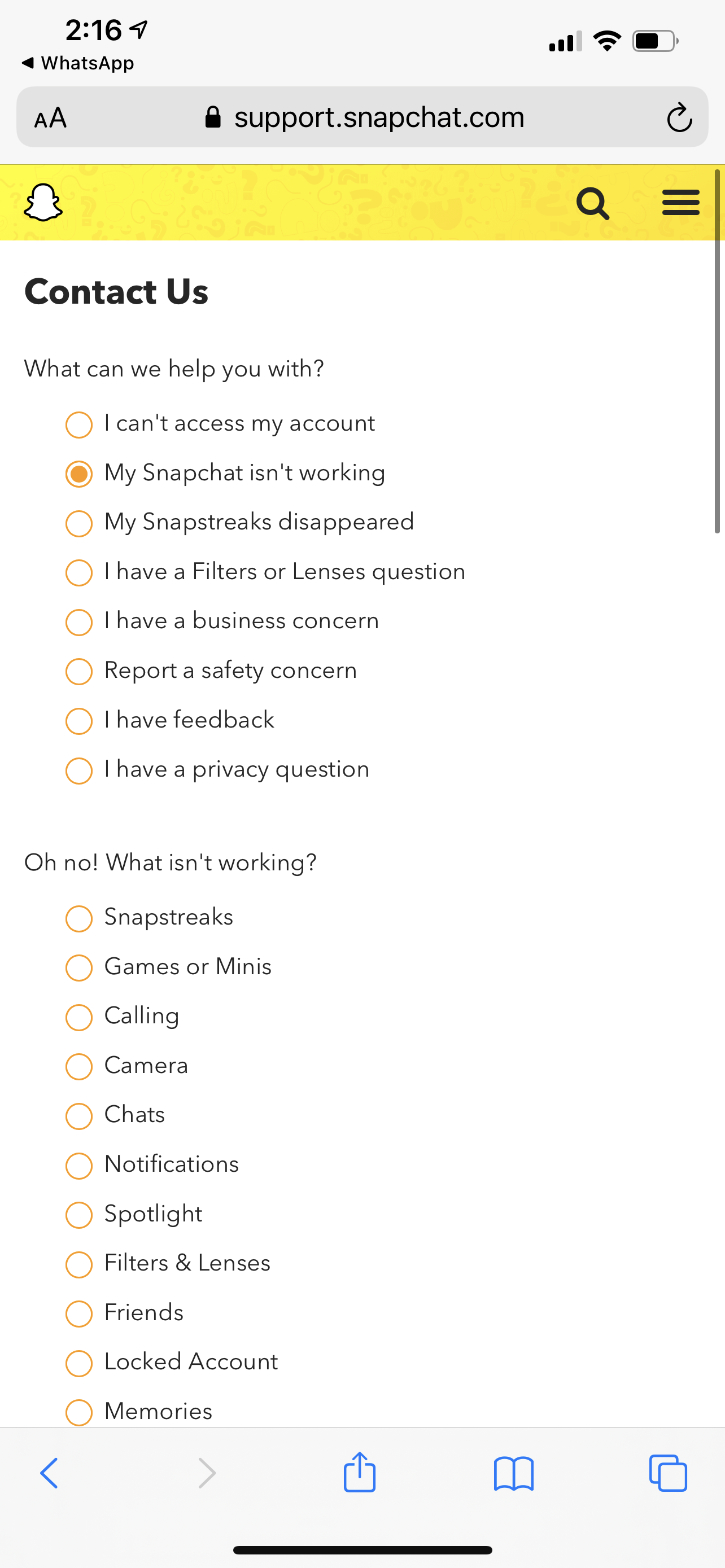Open Safari share sheet
This screenshot has height=1568, width=725.
(x=360, y=1473)
